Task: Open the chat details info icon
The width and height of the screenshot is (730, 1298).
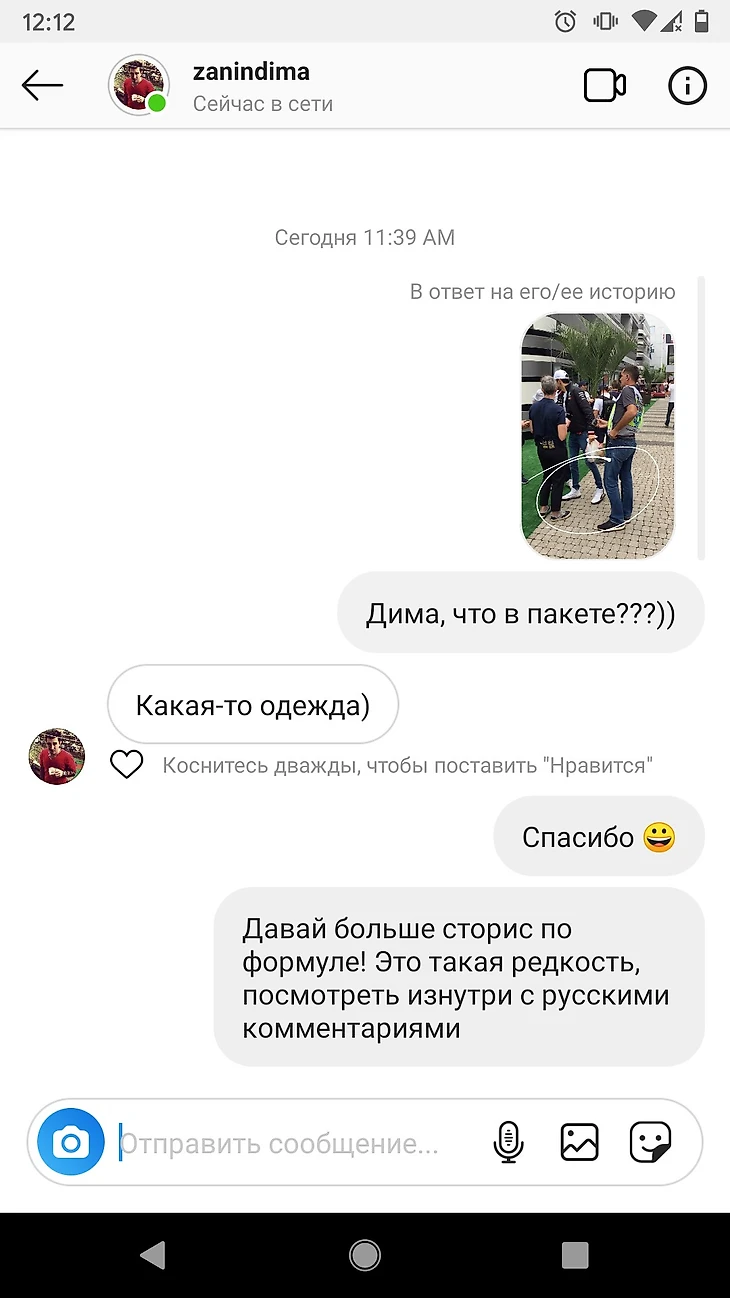Action: pos(687,86)
